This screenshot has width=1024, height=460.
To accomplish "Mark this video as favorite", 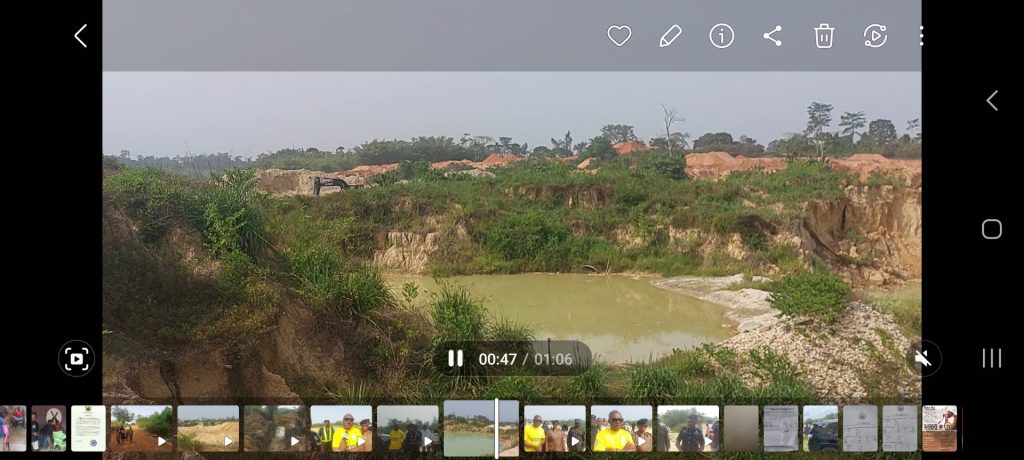I will (x=619, y=36).
